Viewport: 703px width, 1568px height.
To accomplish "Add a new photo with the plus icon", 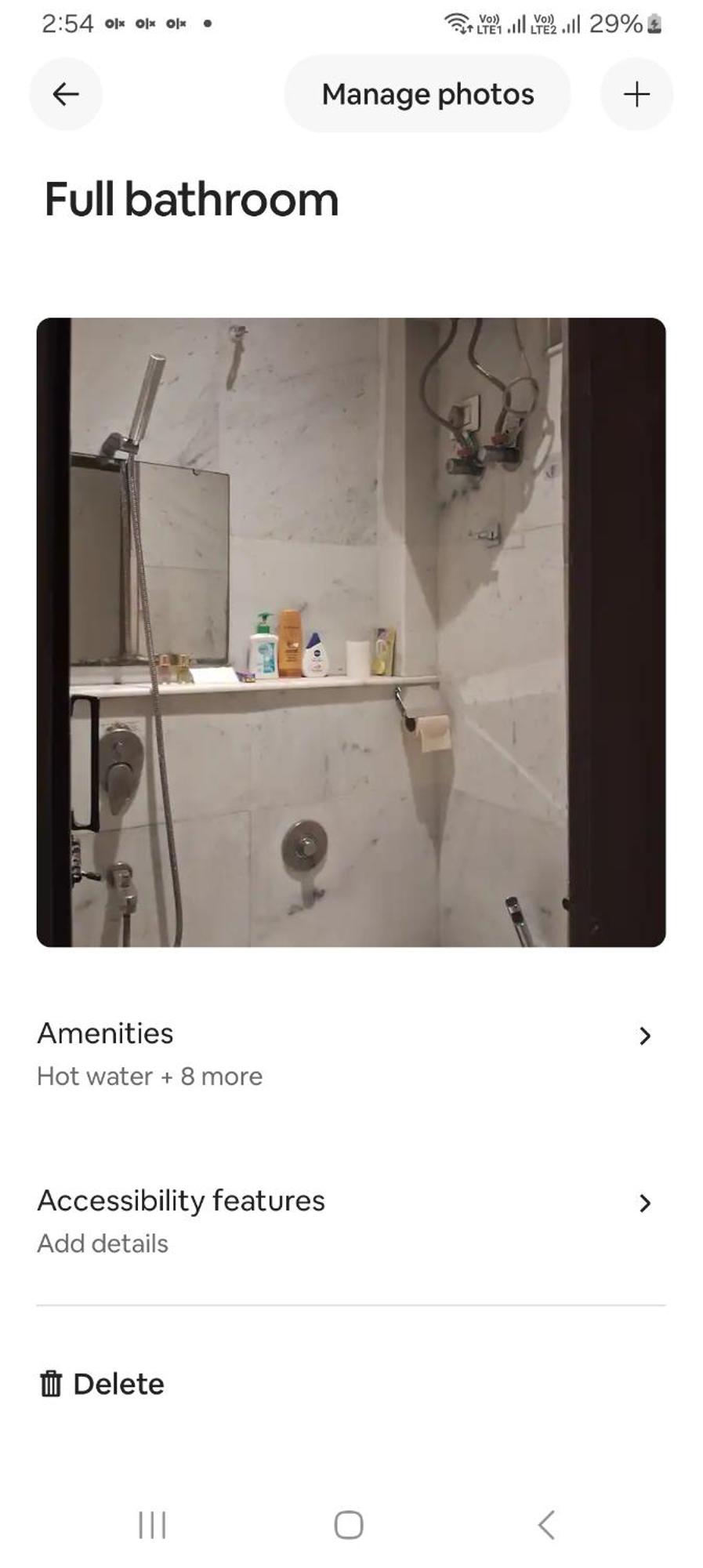I will coord(636,94).
